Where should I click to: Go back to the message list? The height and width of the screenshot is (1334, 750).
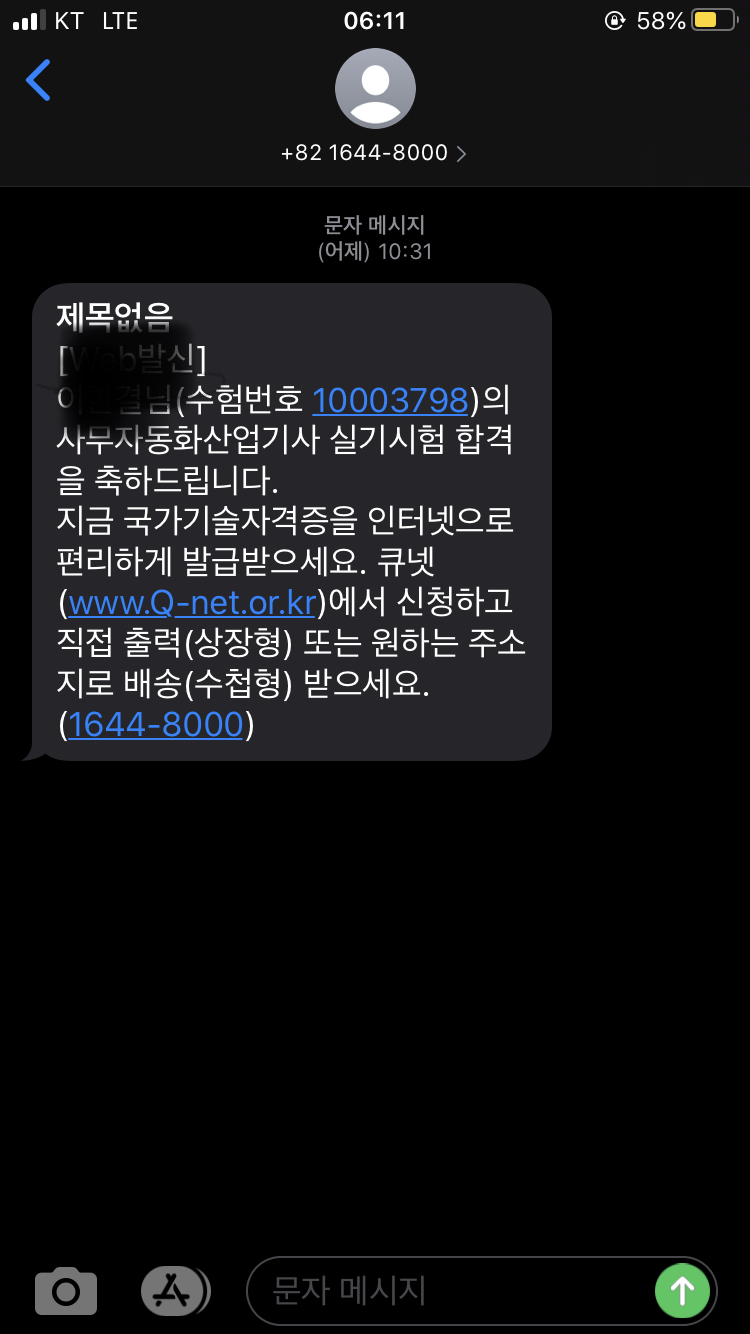pos(38,80)
